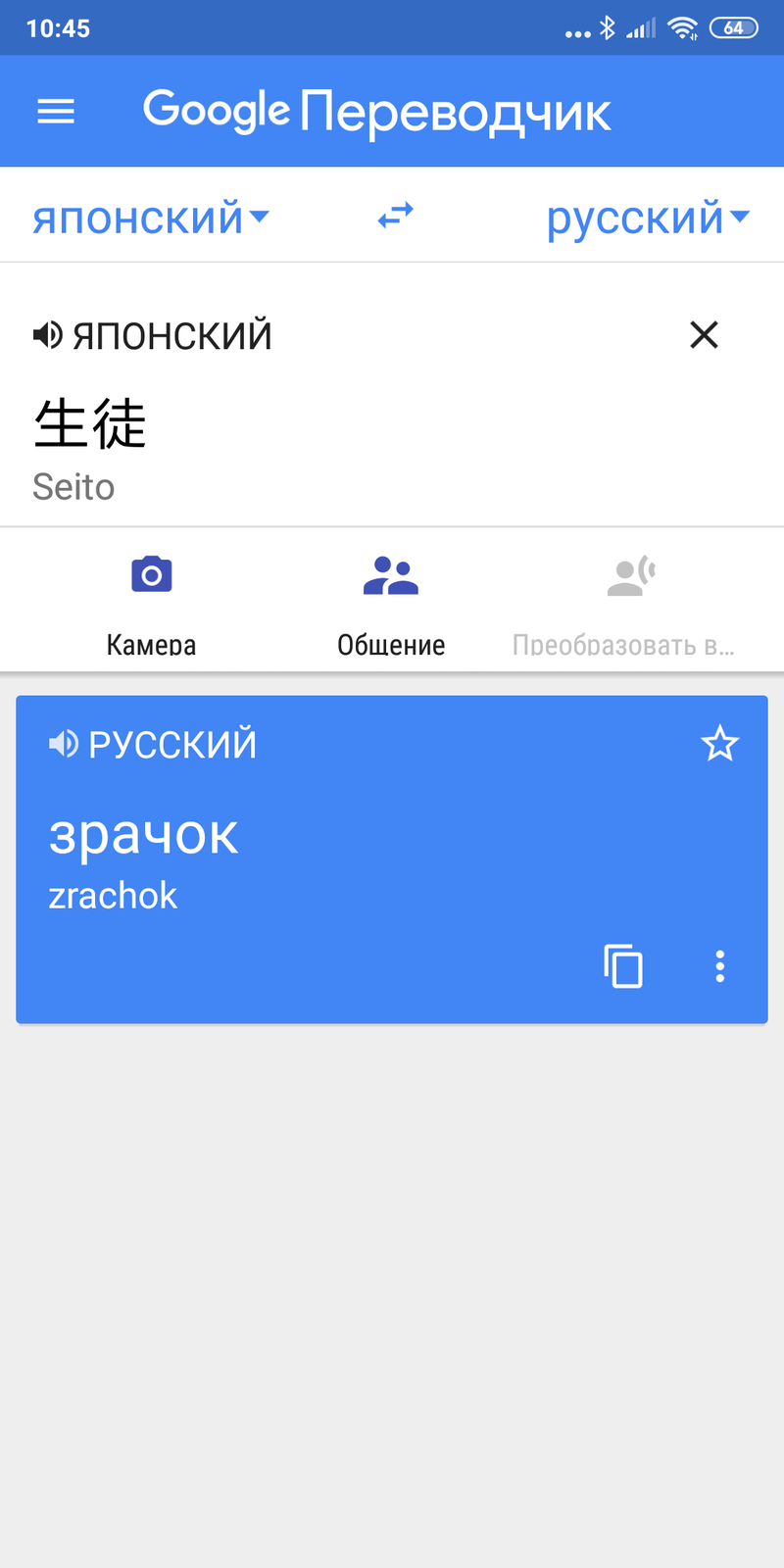Open the source language dropdown японский

click(150, 218)
